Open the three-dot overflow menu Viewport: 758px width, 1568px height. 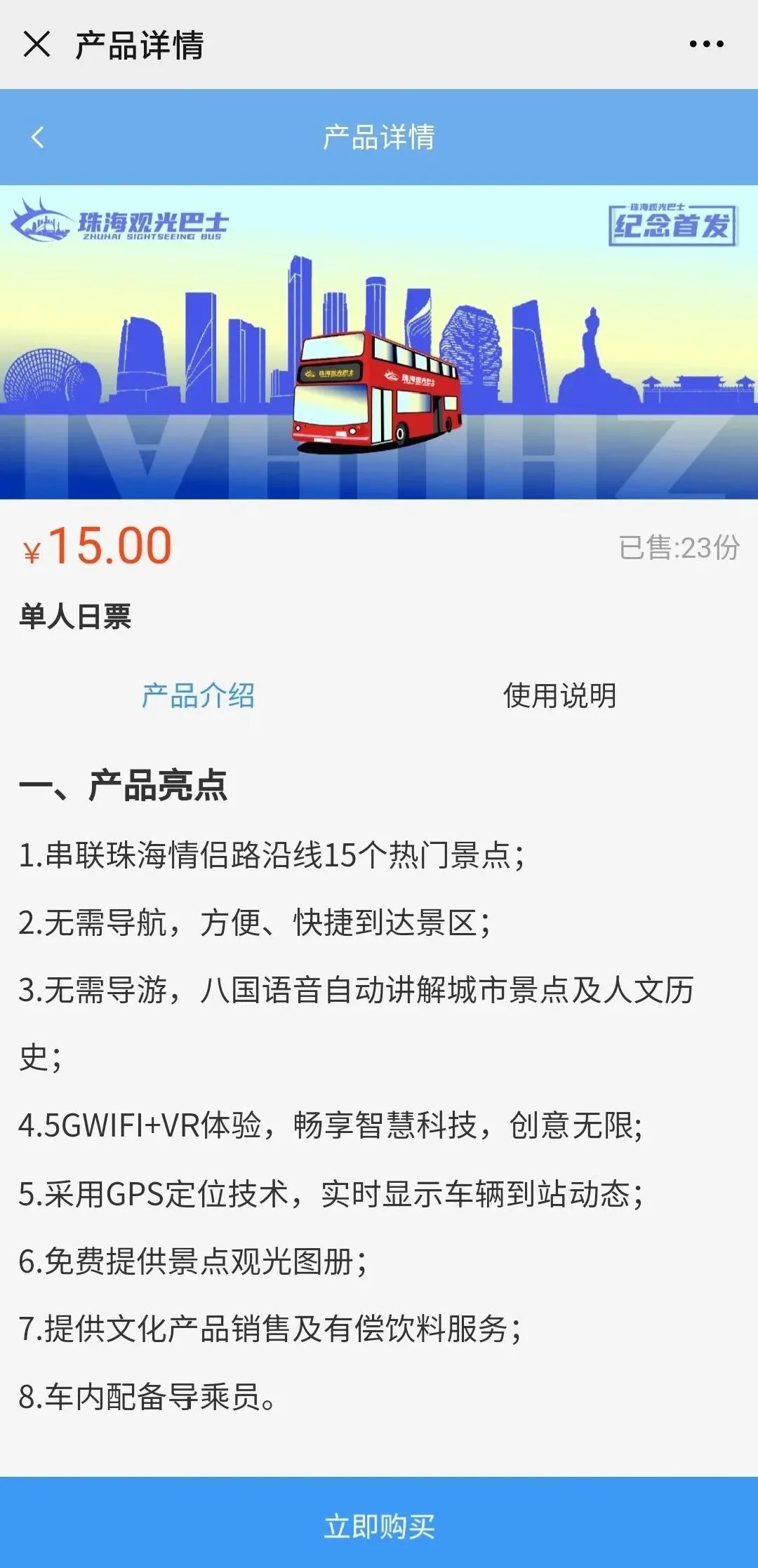coord(706,44)
